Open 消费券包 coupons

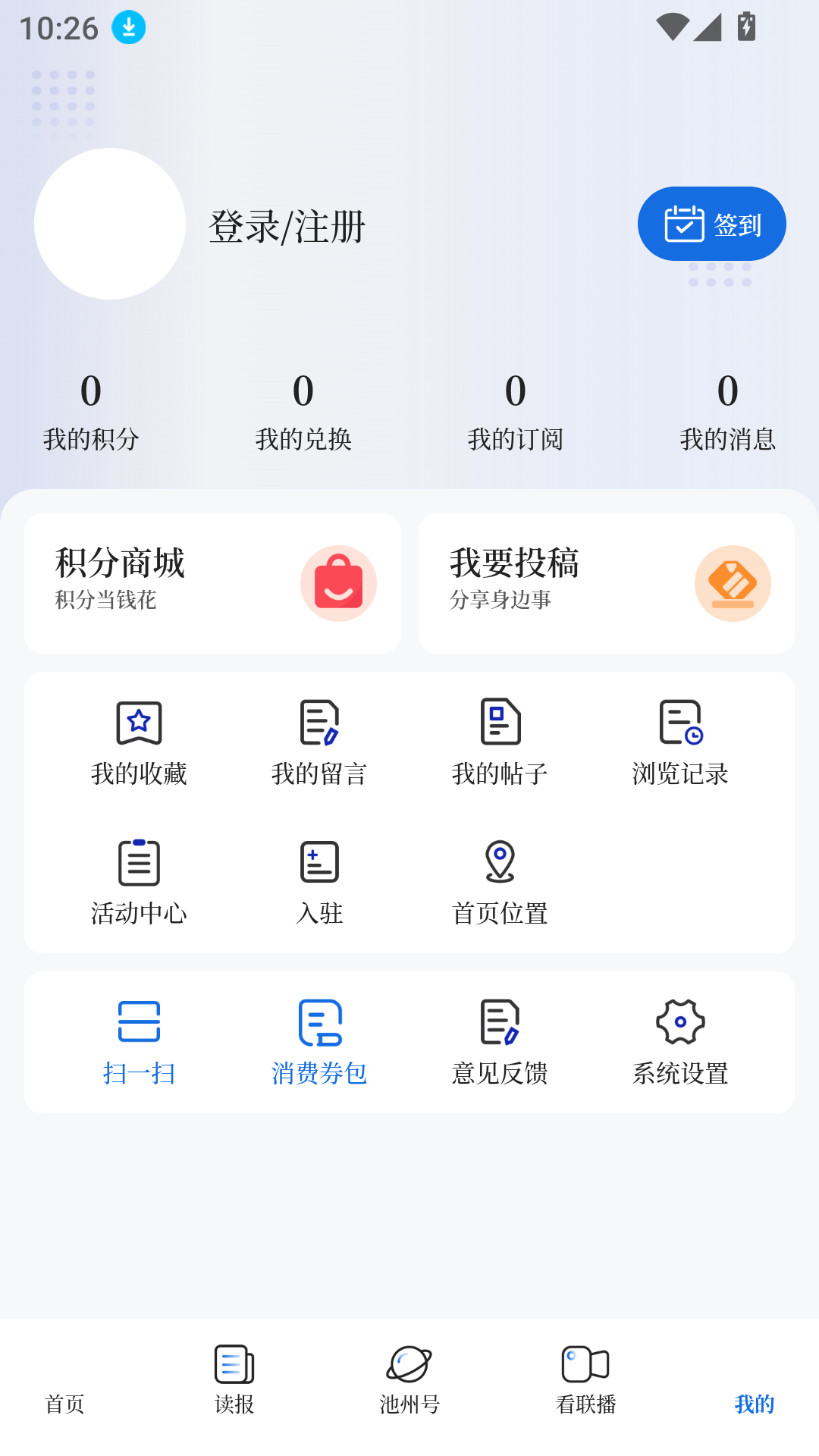[x=319, y=1042]
